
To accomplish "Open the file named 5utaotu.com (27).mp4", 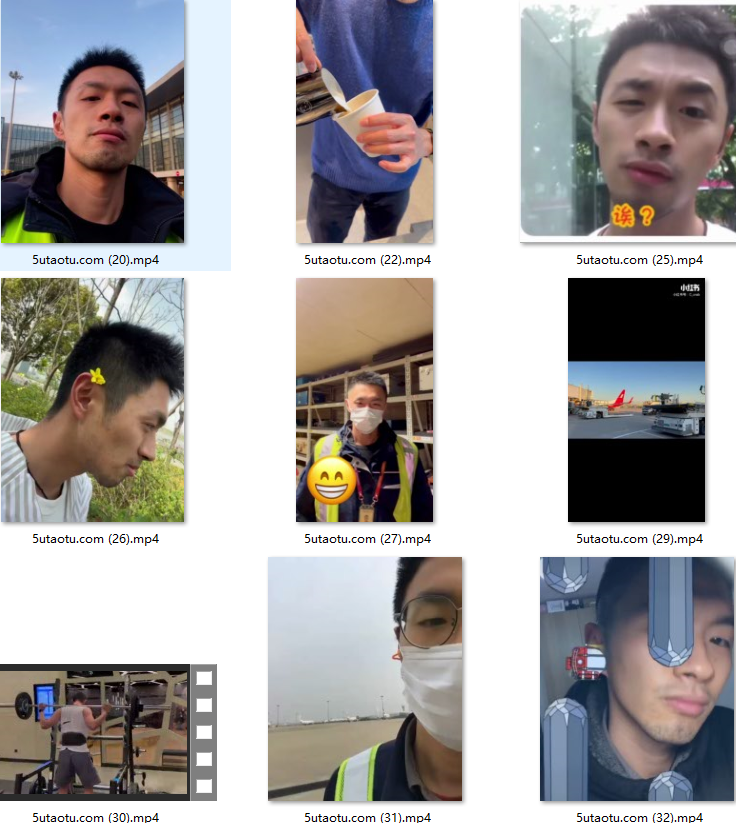I will pyautogui.click(x=365, y=400).
